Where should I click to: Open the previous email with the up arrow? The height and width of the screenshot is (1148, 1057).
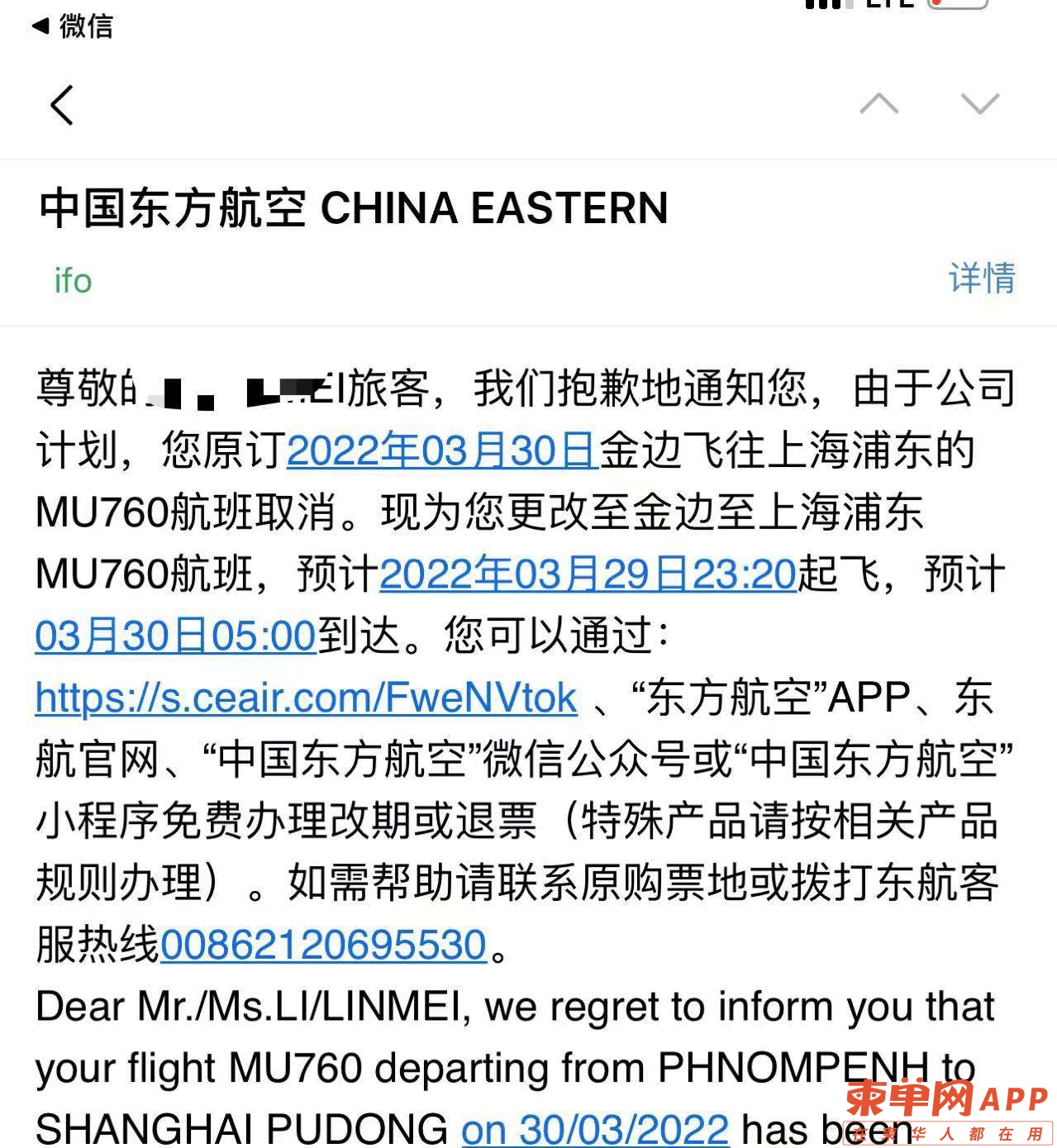click(x=878, y=105)
